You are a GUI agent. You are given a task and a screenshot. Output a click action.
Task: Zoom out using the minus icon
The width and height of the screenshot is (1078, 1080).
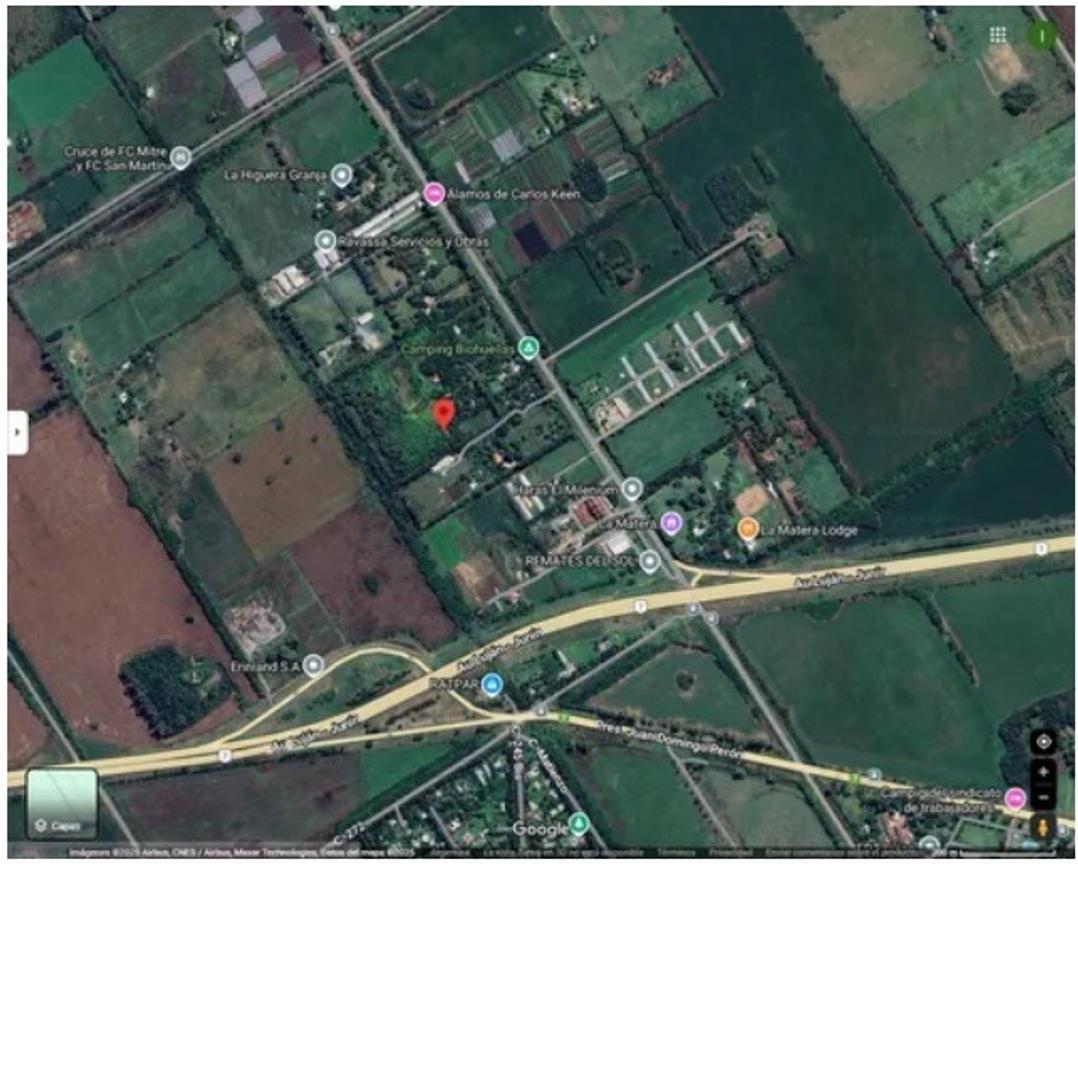pos(1044,800)
